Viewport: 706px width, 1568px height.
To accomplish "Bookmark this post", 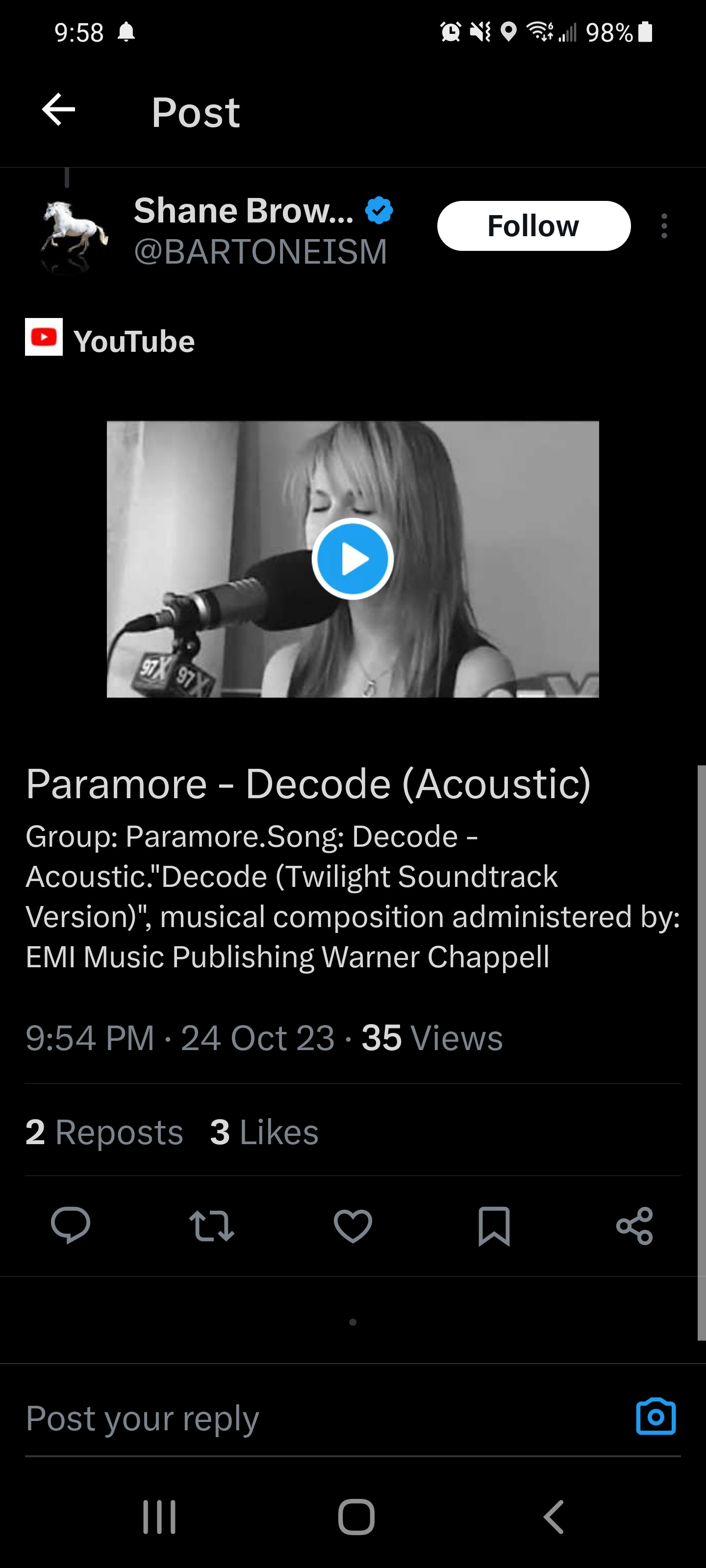I will [493, 1225].
